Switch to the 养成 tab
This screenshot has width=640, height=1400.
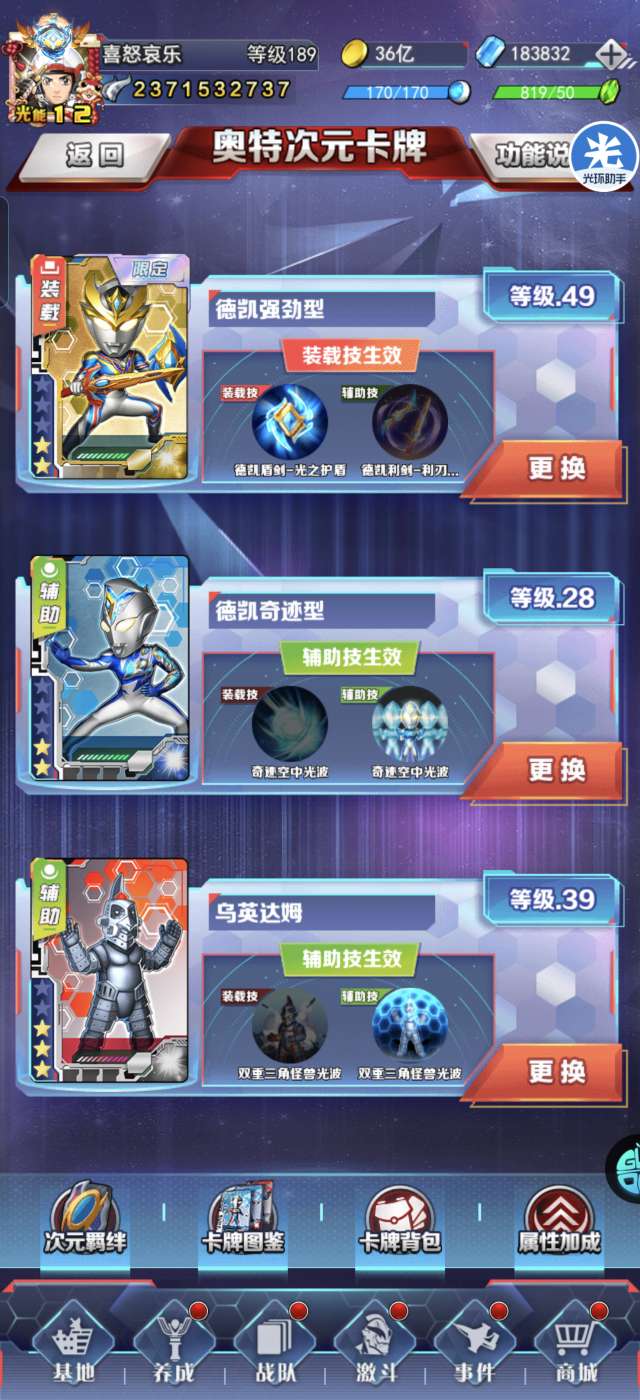click(x=174, y=1346)
